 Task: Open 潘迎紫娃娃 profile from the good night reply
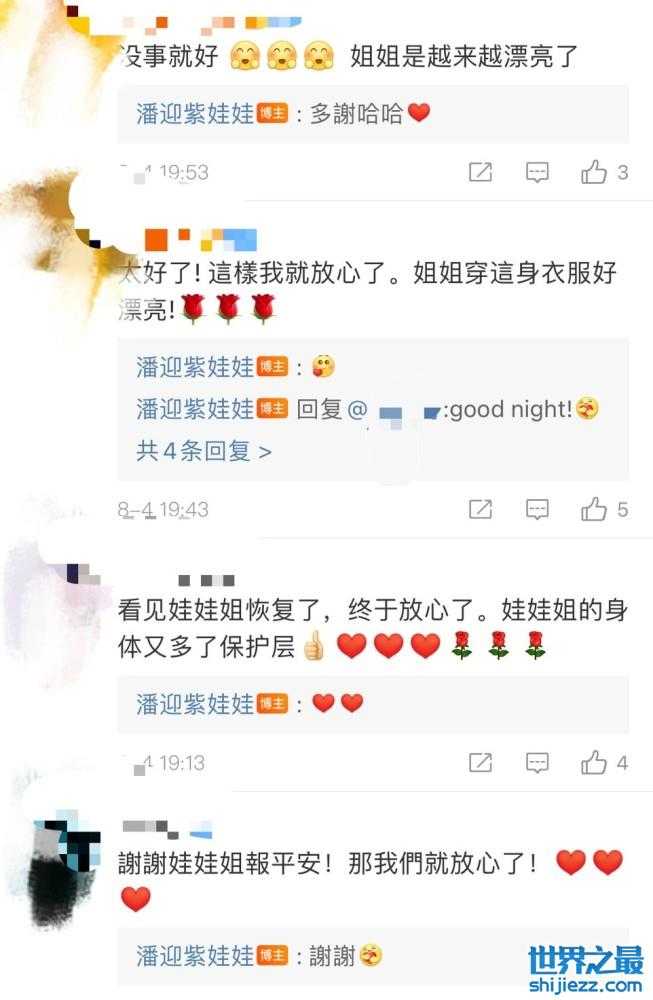point(196,409)
